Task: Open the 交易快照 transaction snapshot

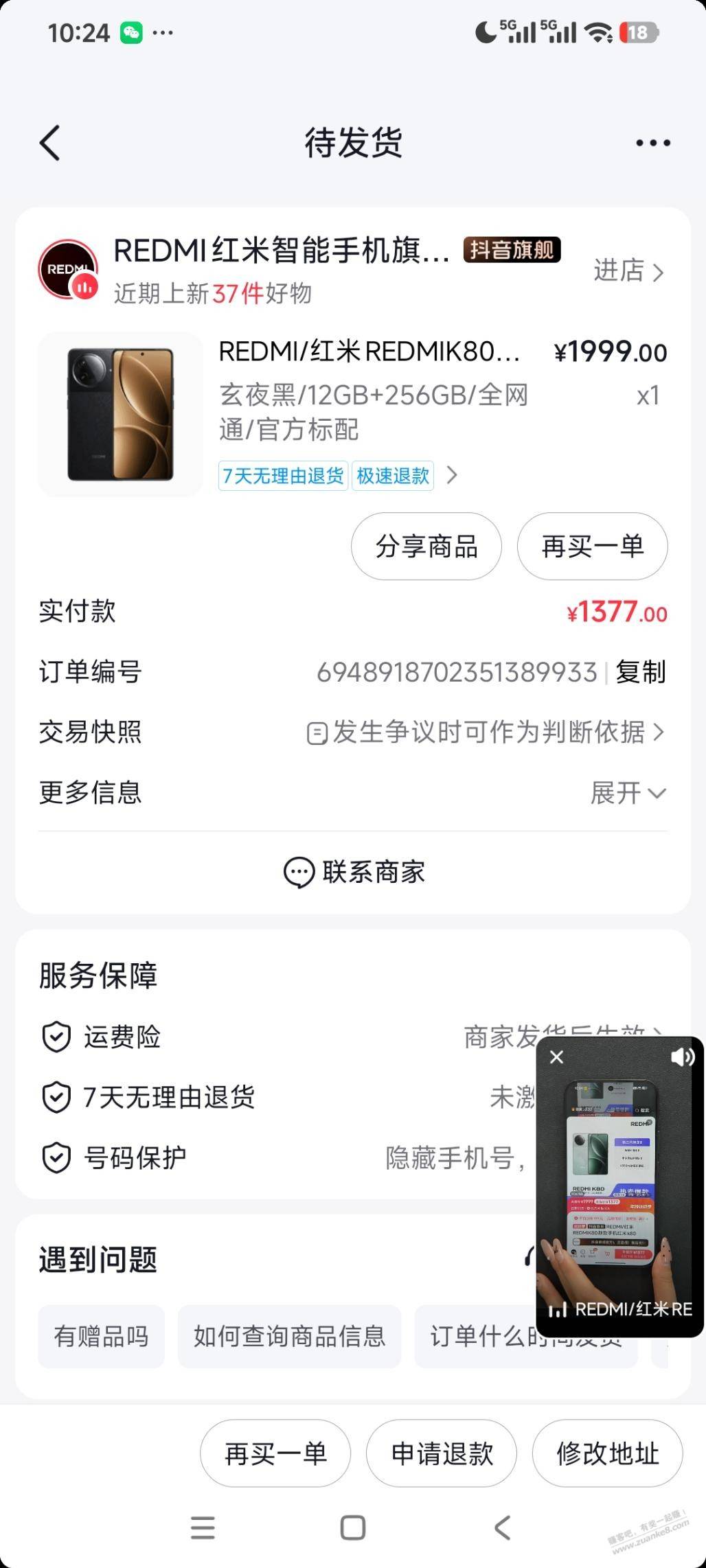Action: (x=484, y=733)
